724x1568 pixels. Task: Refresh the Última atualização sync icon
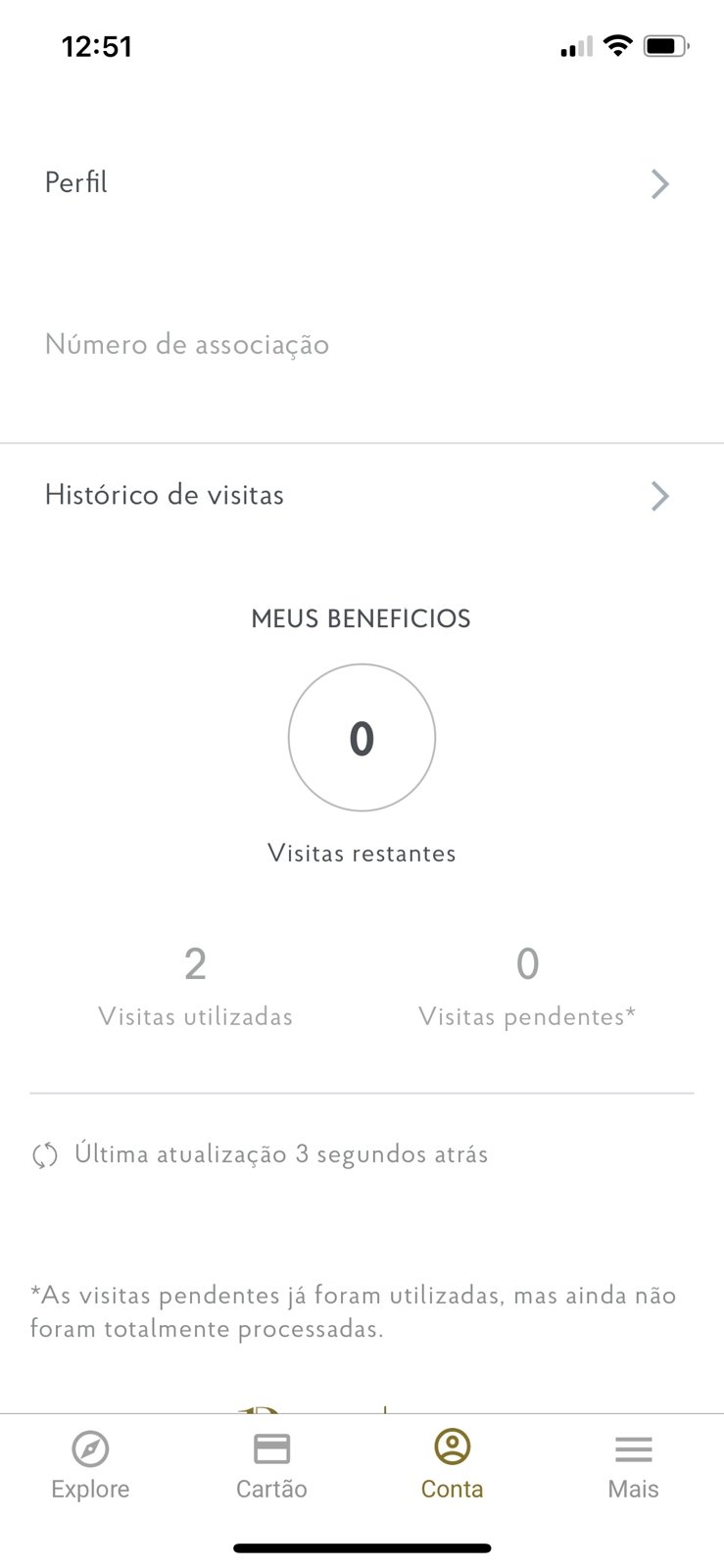tap(45, 1155)
